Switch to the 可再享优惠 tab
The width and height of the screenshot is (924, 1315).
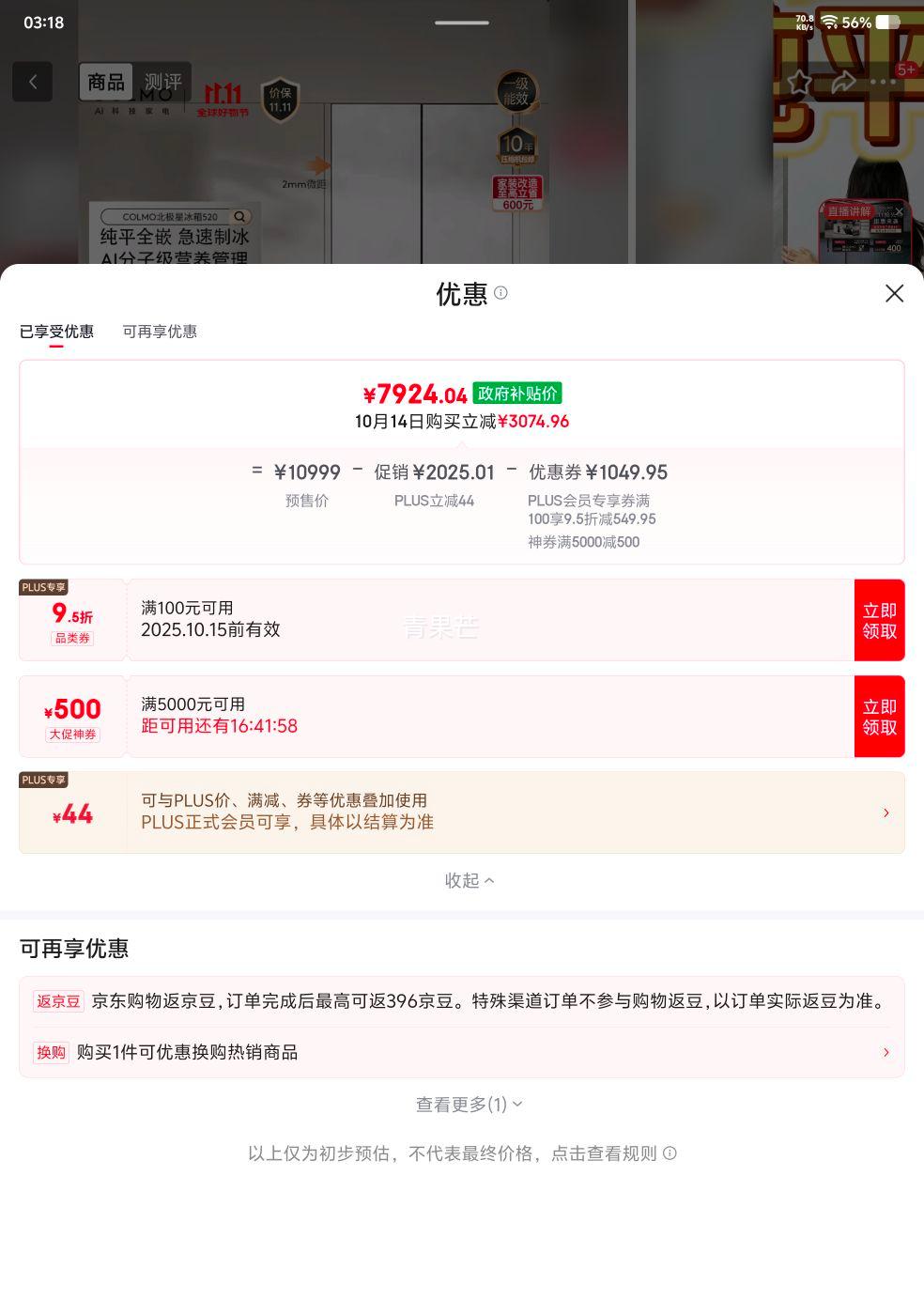[160, 332]
